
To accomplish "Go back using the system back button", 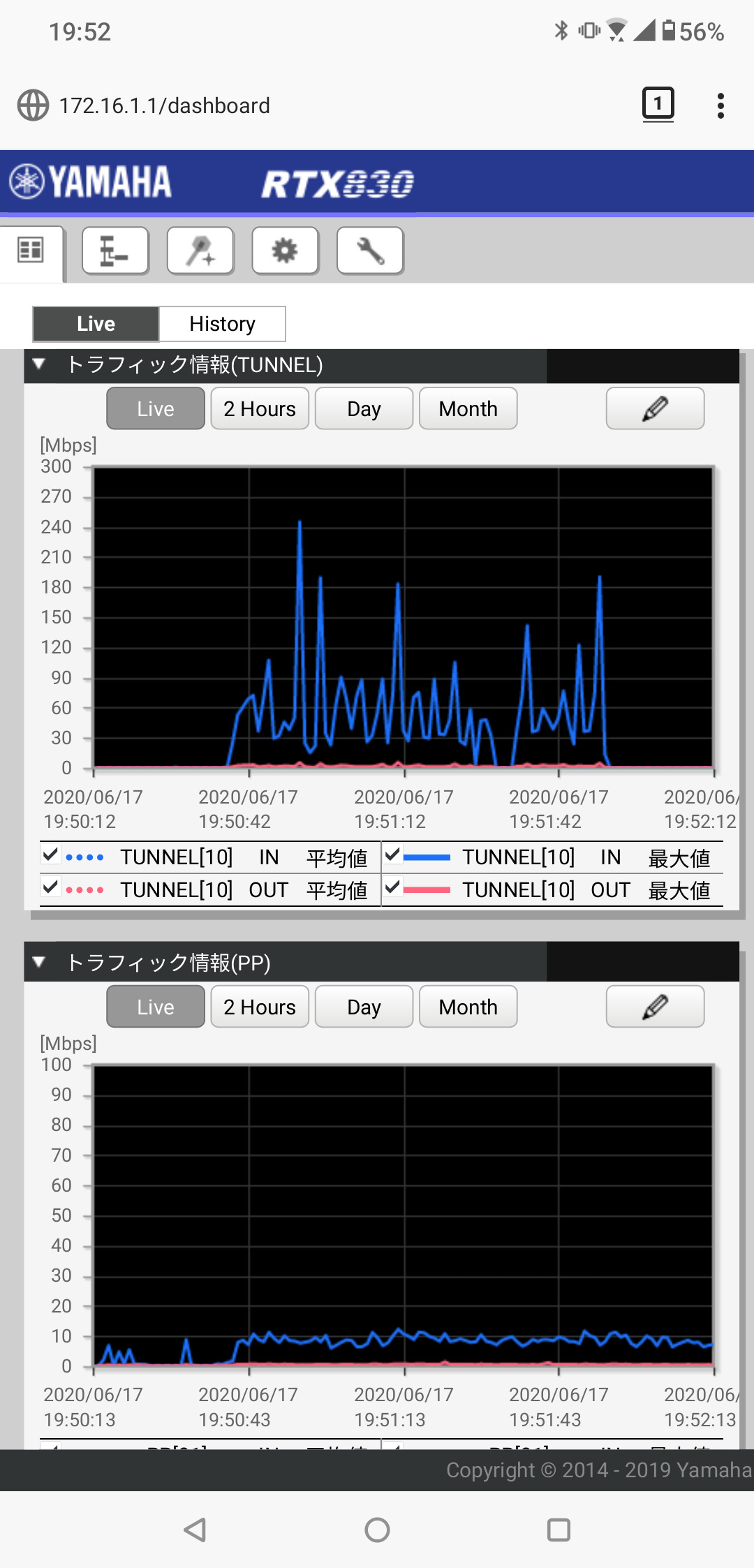I will pyautogui.click(x=195, y=1530).
